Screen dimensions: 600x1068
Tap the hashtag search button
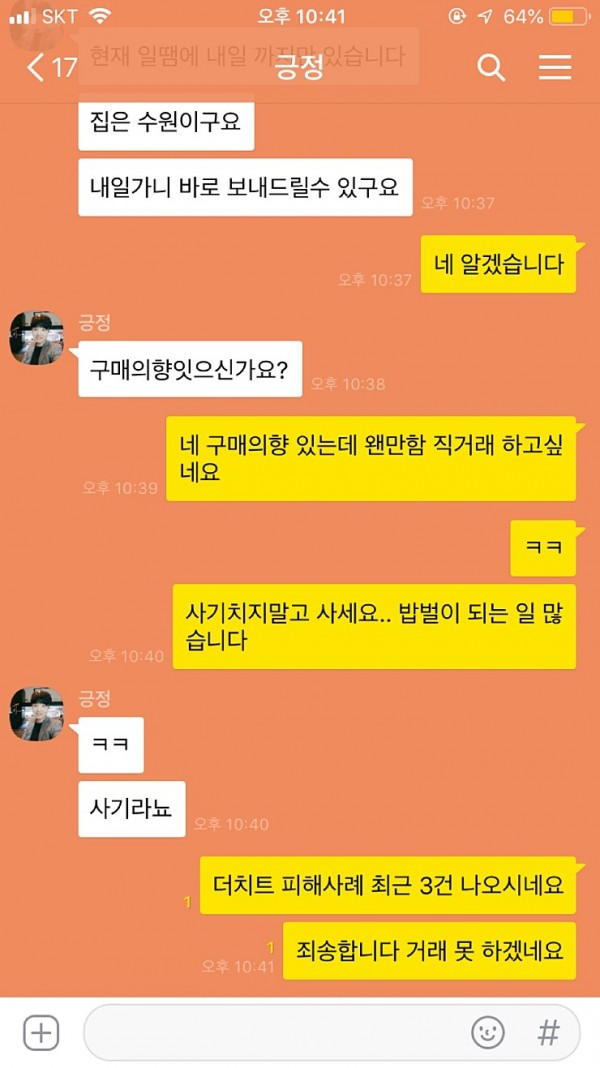(x=548, y=1032)
